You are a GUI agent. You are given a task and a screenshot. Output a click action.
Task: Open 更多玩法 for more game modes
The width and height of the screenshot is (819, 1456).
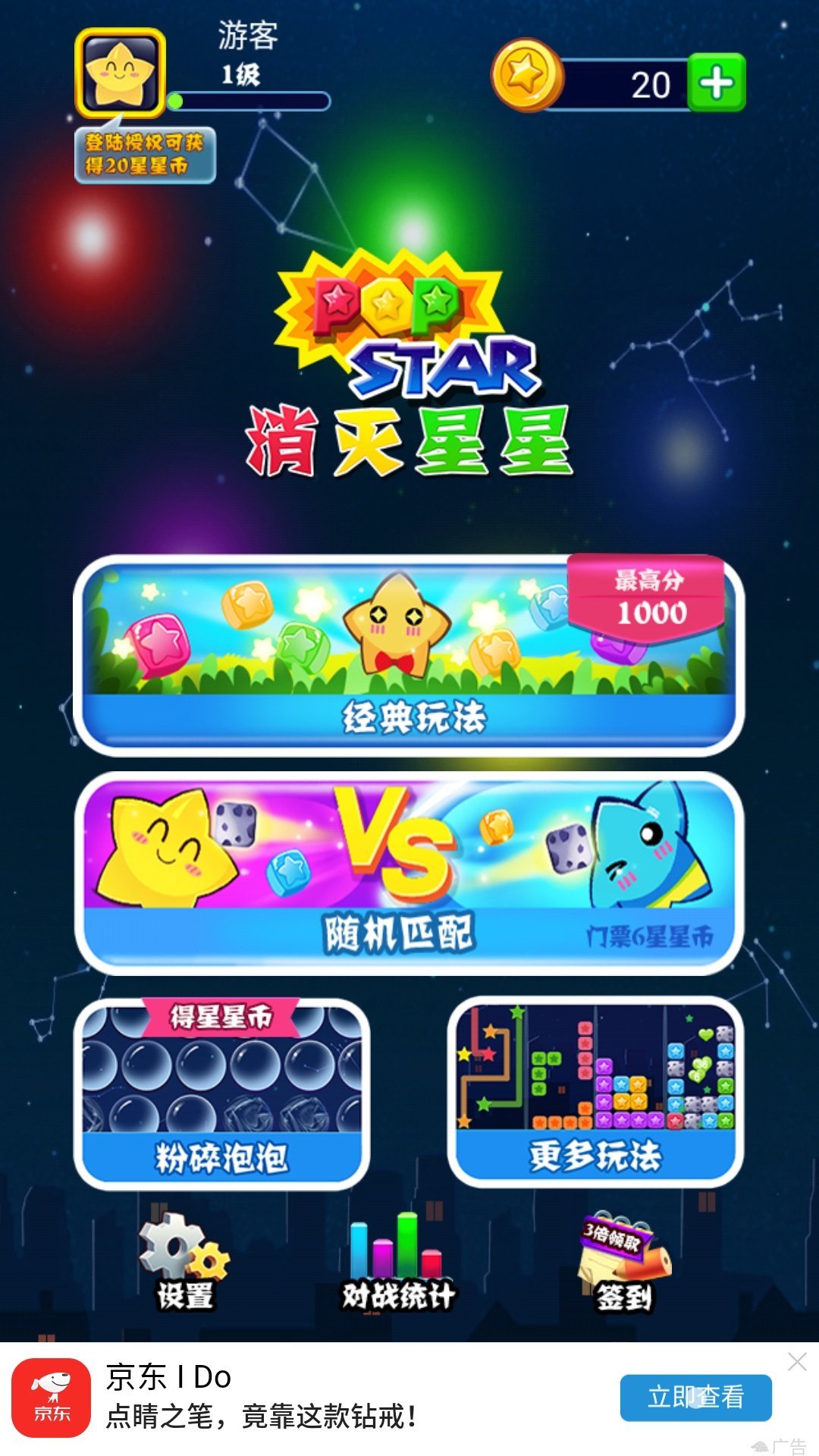pos(595,1093)
